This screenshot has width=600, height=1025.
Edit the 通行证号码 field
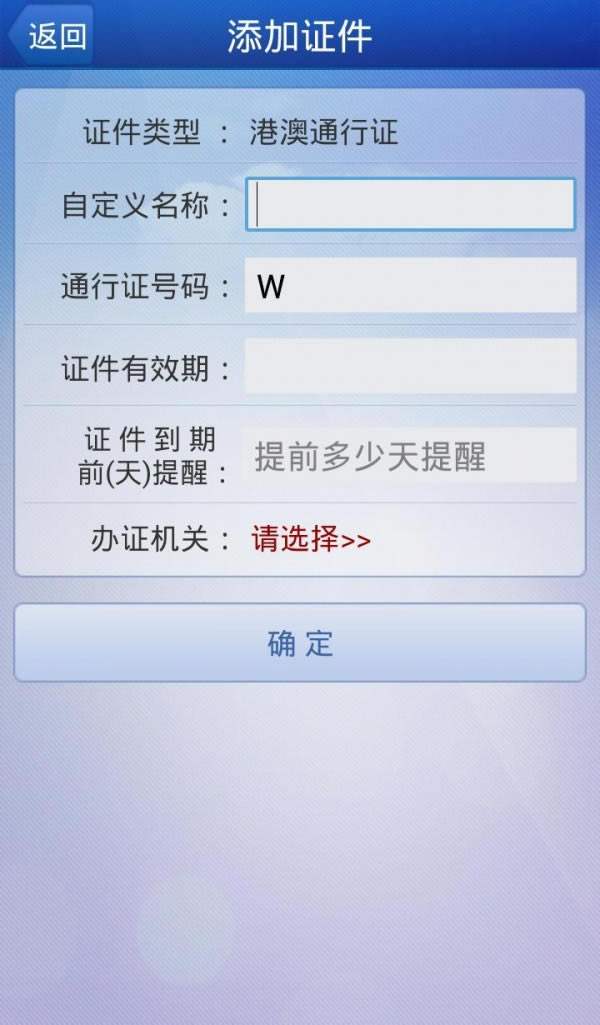pos(410,286)
